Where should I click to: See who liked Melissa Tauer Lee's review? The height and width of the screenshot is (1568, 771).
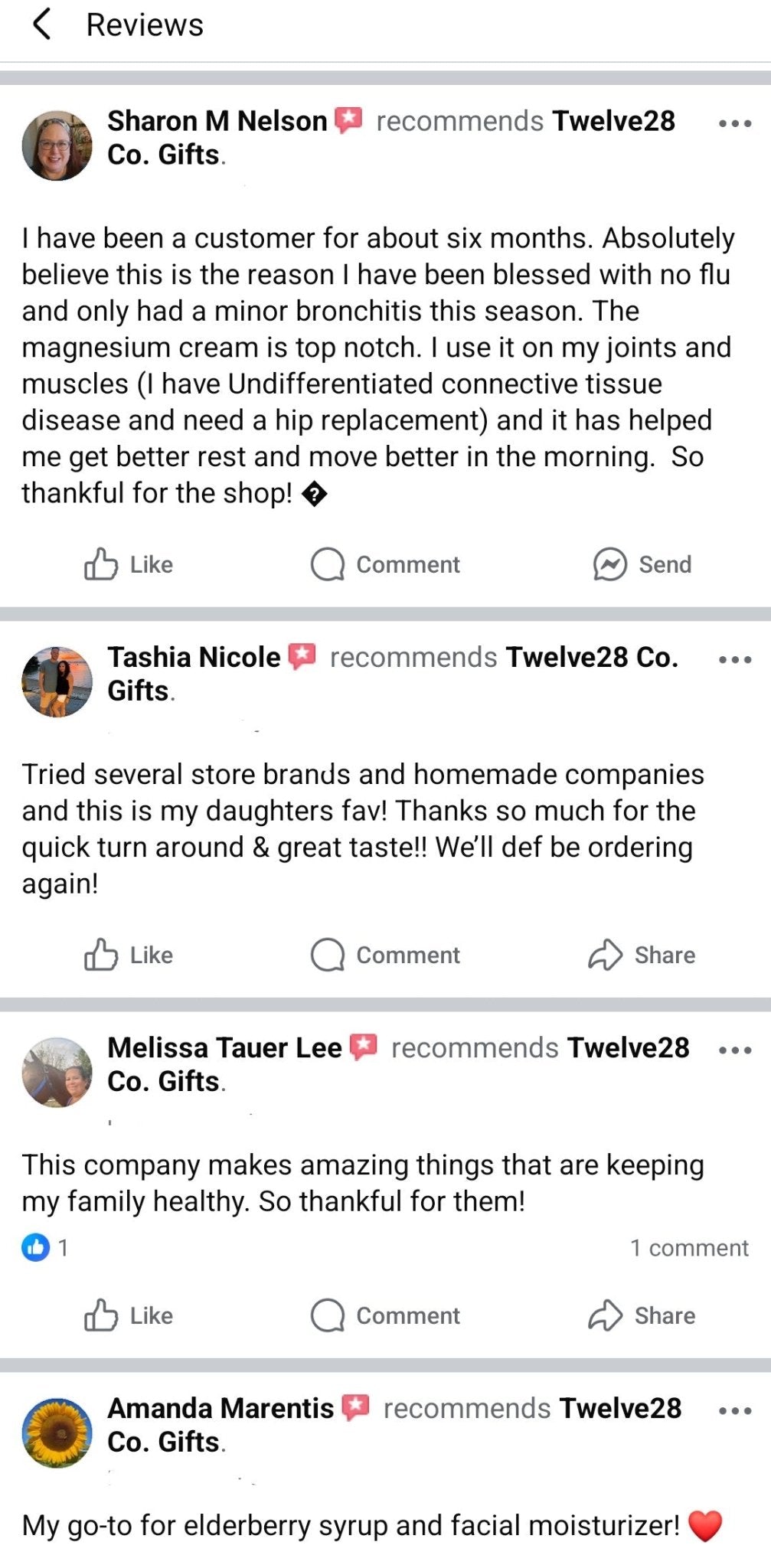44,1248
